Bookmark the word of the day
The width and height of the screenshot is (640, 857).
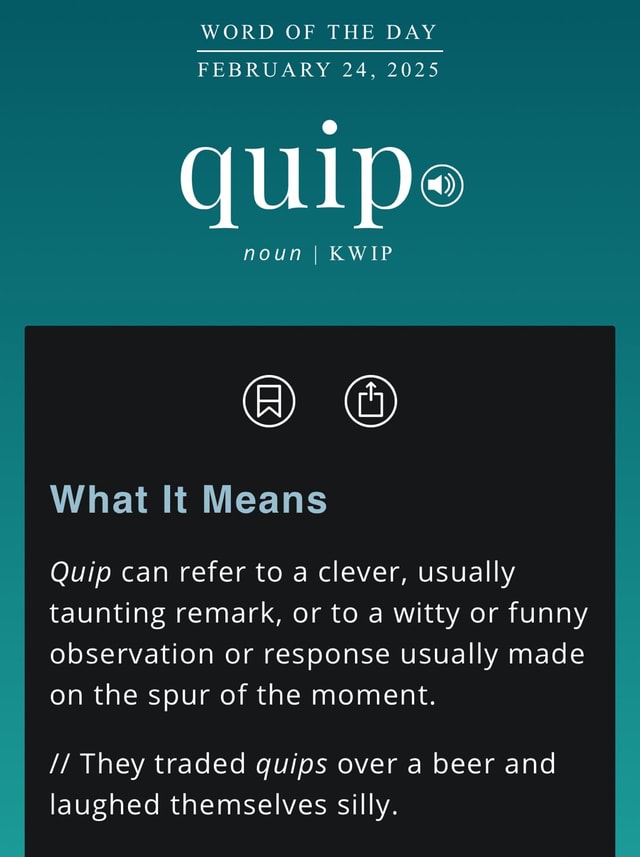click(x=269, y=401)
